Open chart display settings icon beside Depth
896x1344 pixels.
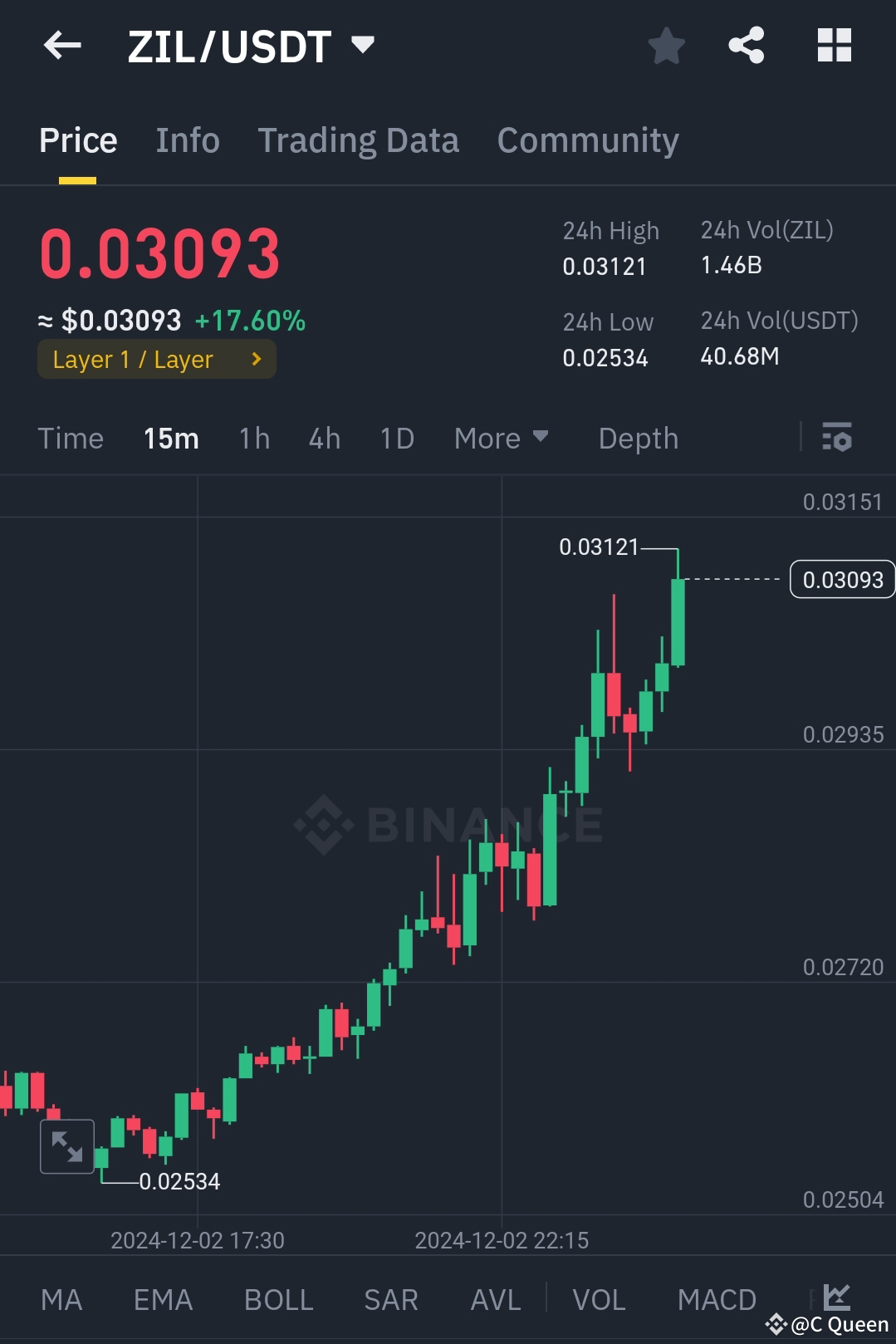837,438
